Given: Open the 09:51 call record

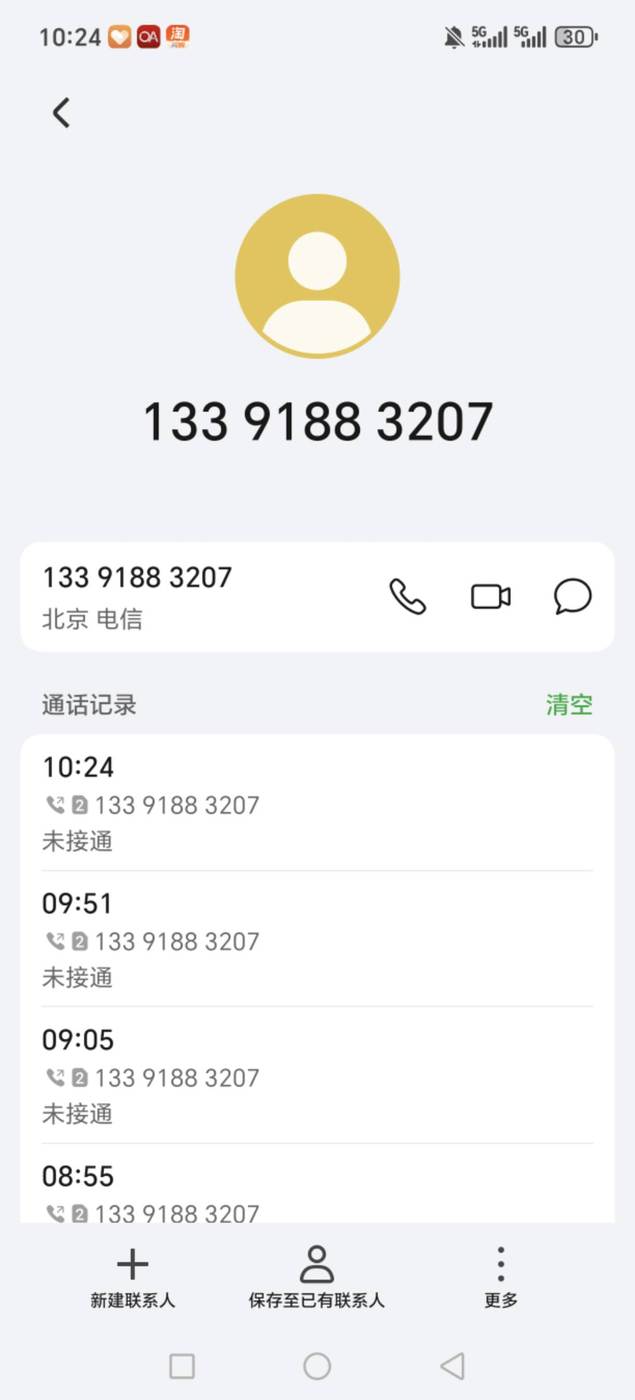Looking at the screenshot, I should [317, 939].
